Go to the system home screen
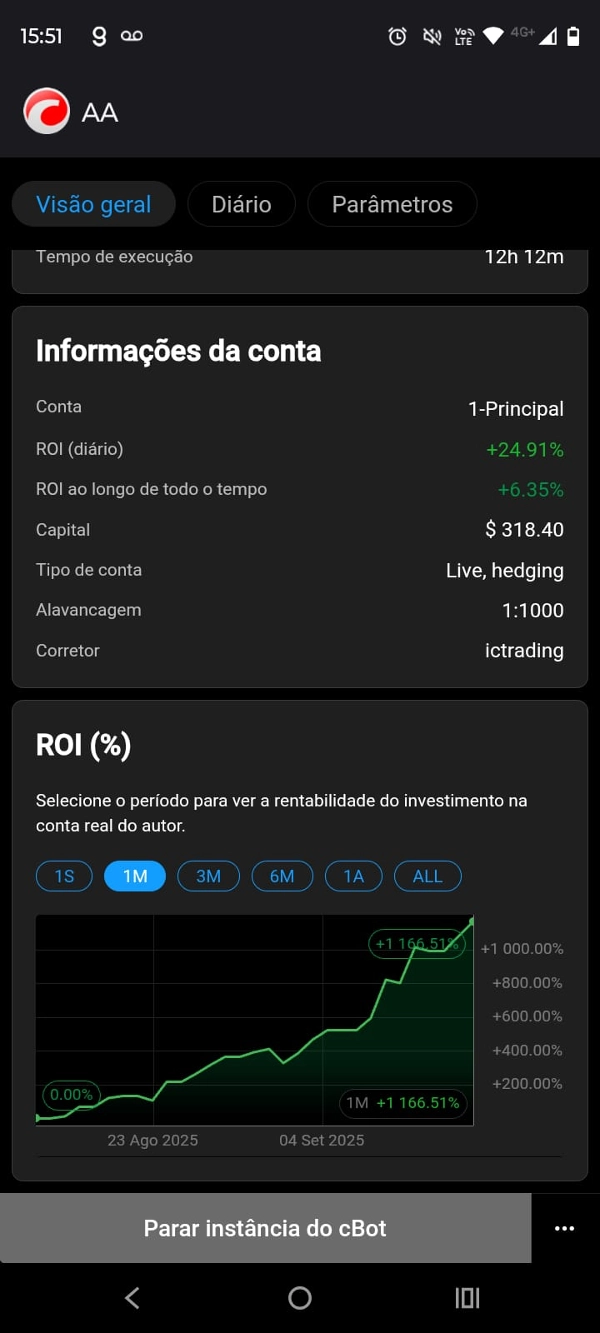The height and width of the screenshot is (1333, 600). coord(300,1298)
